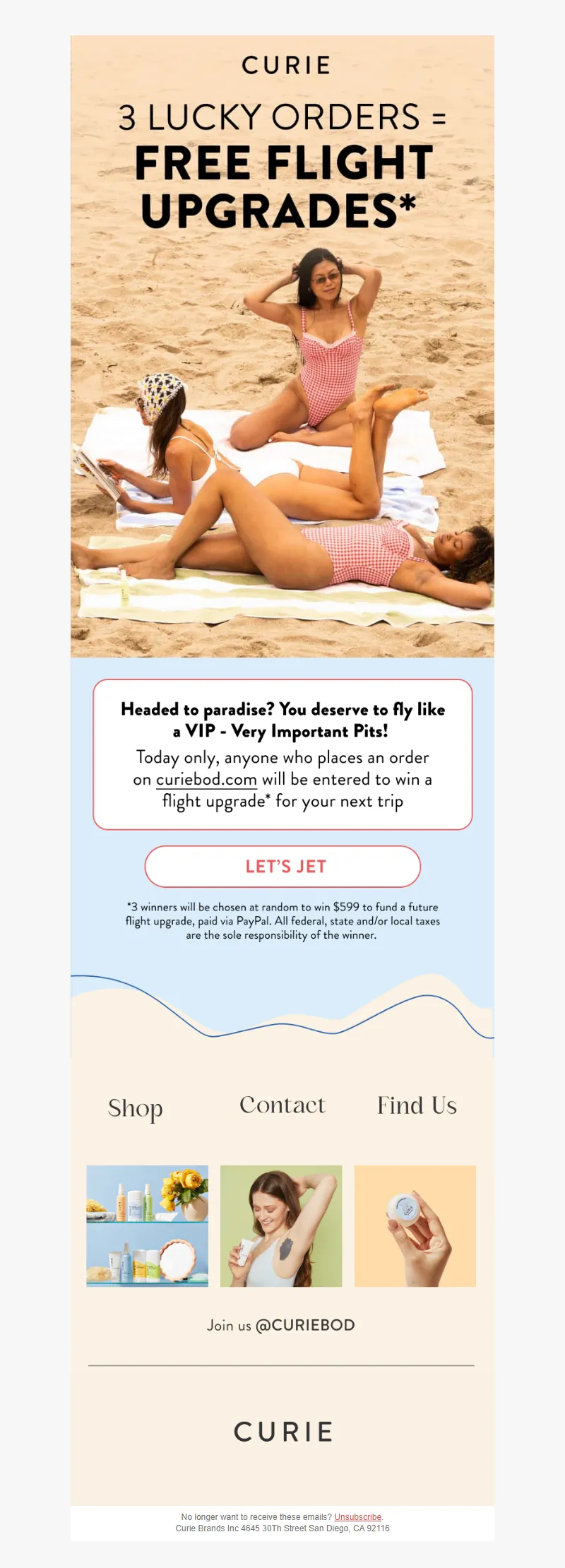The height and width of the screenshot is (1568, 565).
Task: Open the Shop link
Action: (136, 1107)
